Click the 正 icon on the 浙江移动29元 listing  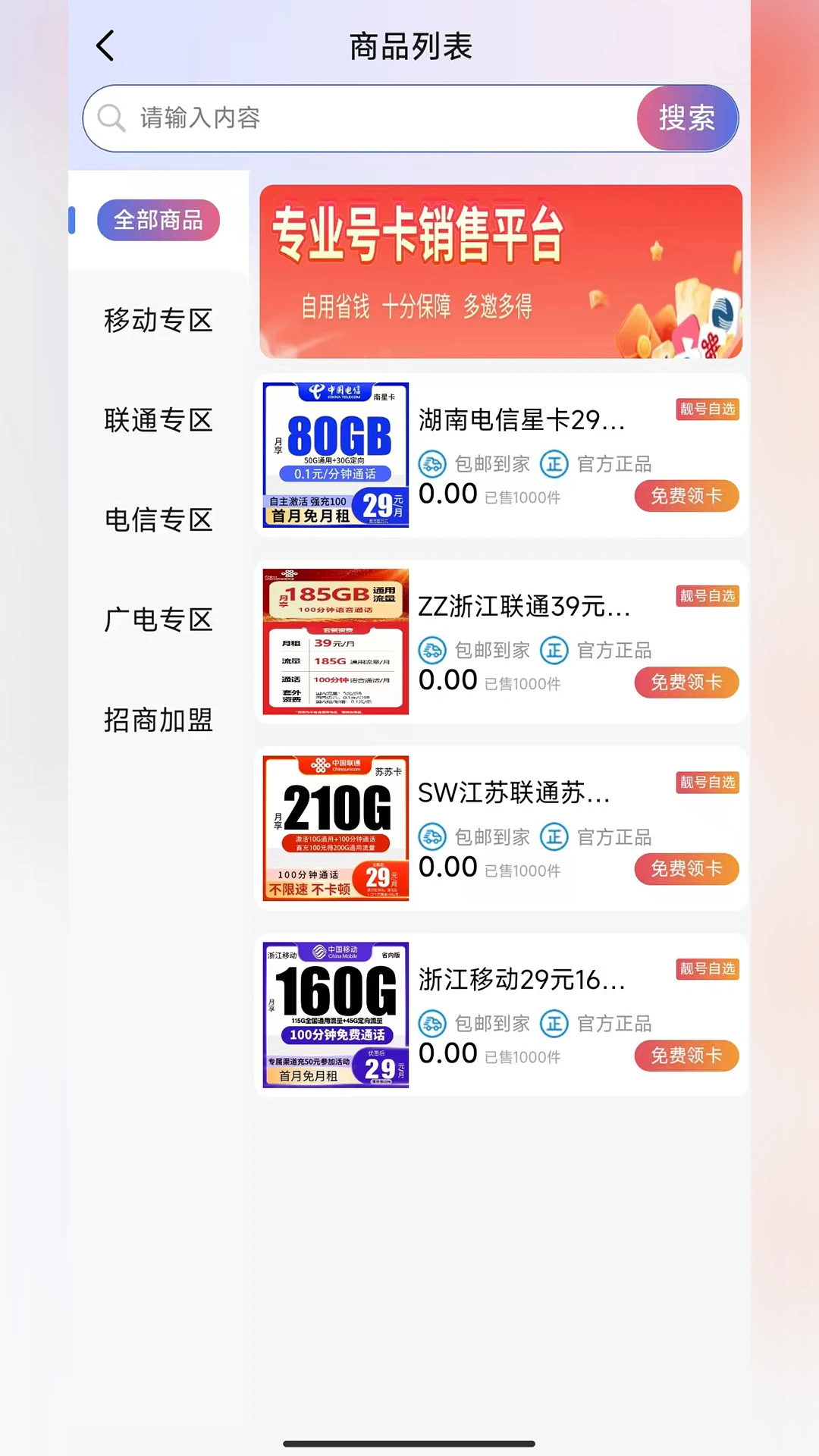coord(554,1023)
